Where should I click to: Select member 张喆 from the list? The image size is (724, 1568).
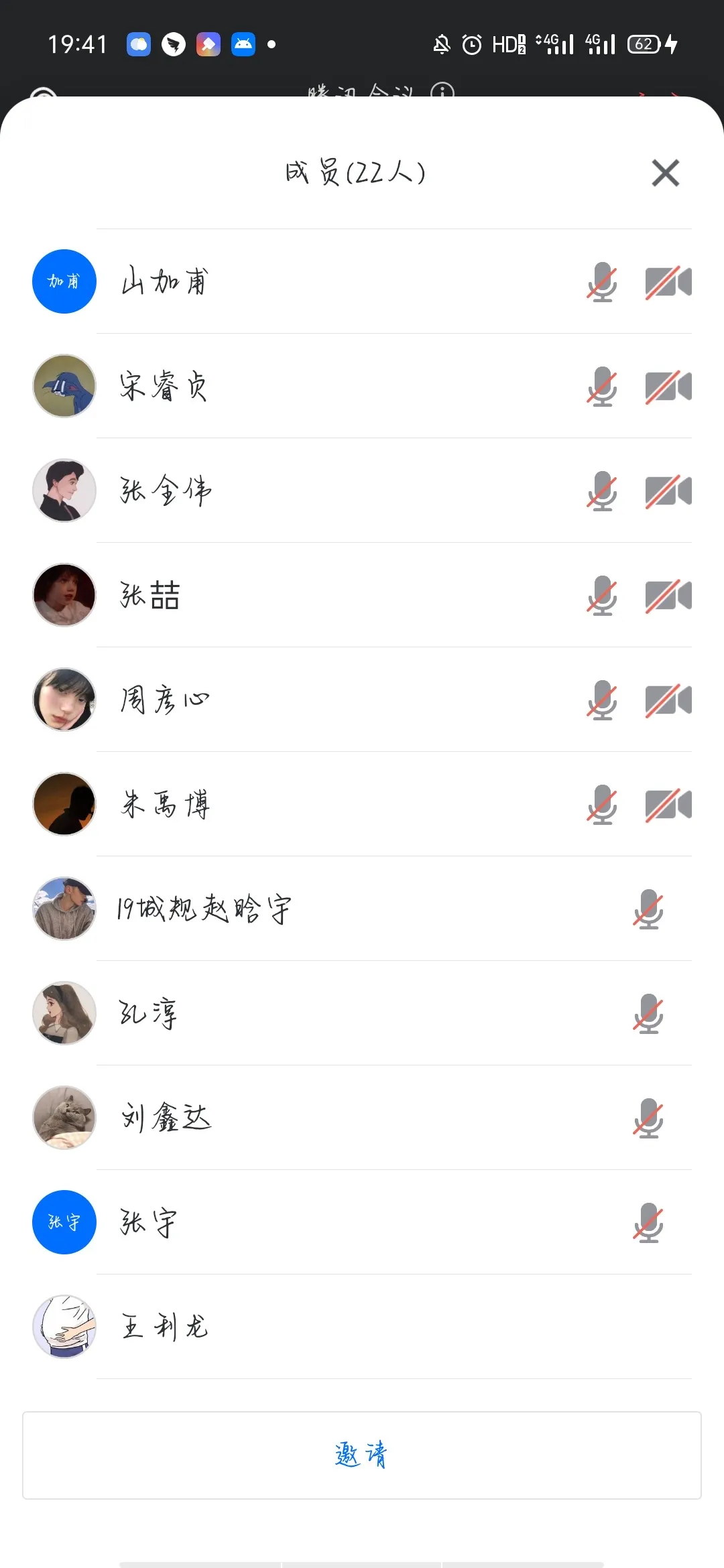pyautogui.click(x=150, y=596)
